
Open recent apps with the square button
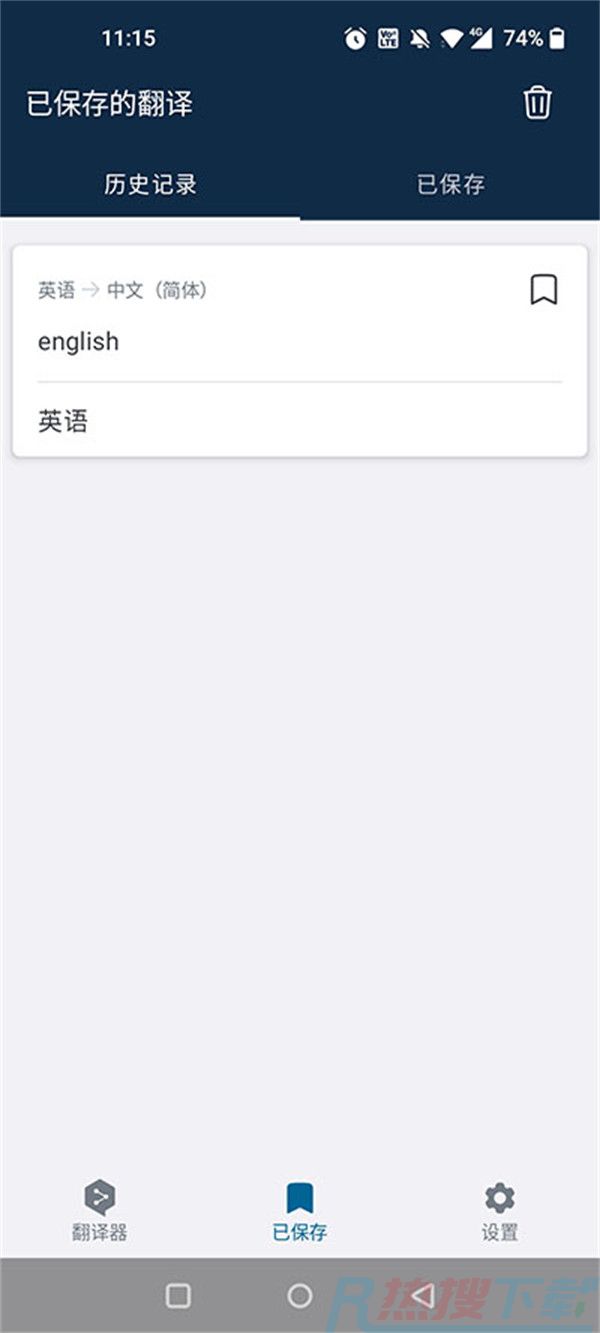[178, 1296]
